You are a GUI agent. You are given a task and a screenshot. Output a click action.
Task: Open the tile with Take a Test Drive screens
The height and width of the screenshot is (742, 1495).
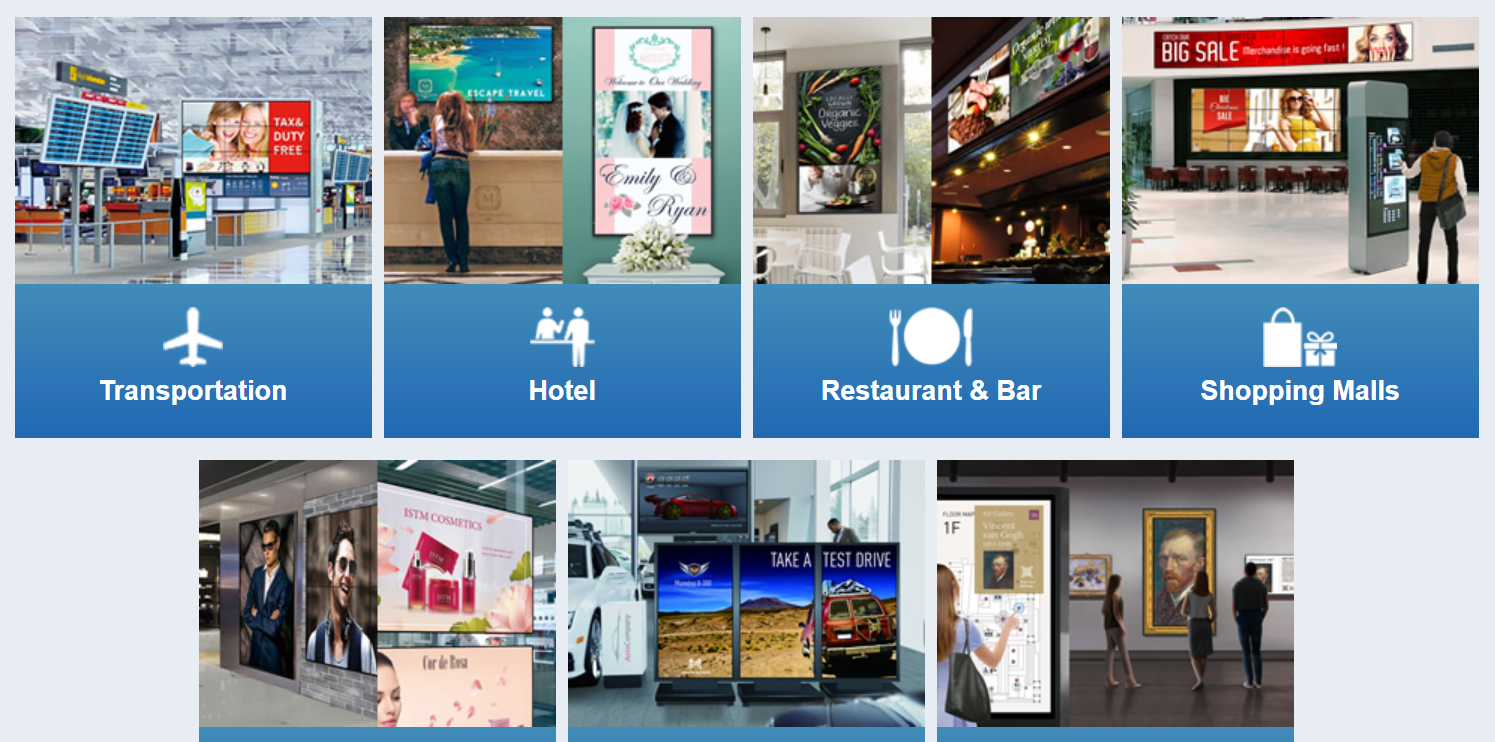click(746, 594)
